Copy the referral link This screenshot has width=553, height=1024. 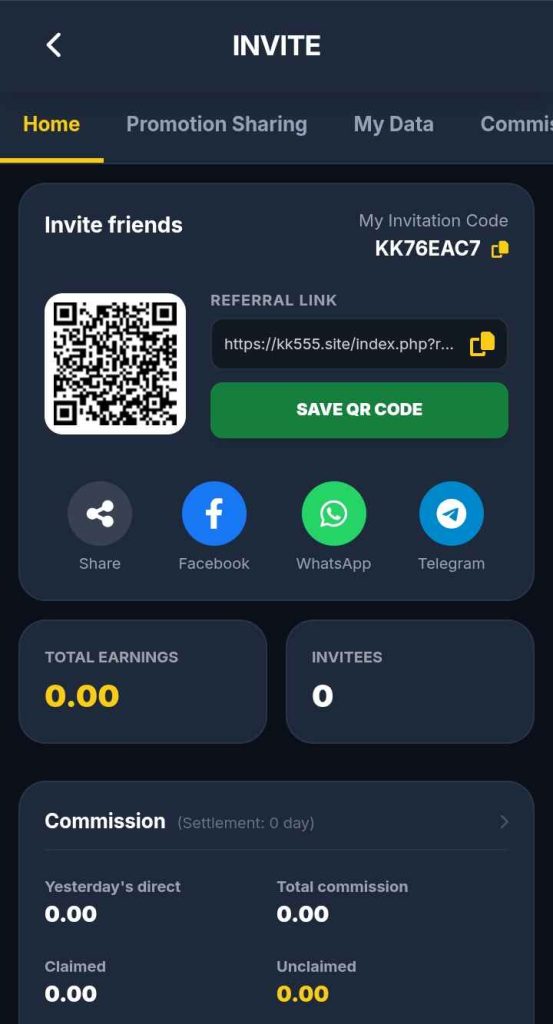tap(482, 344)
